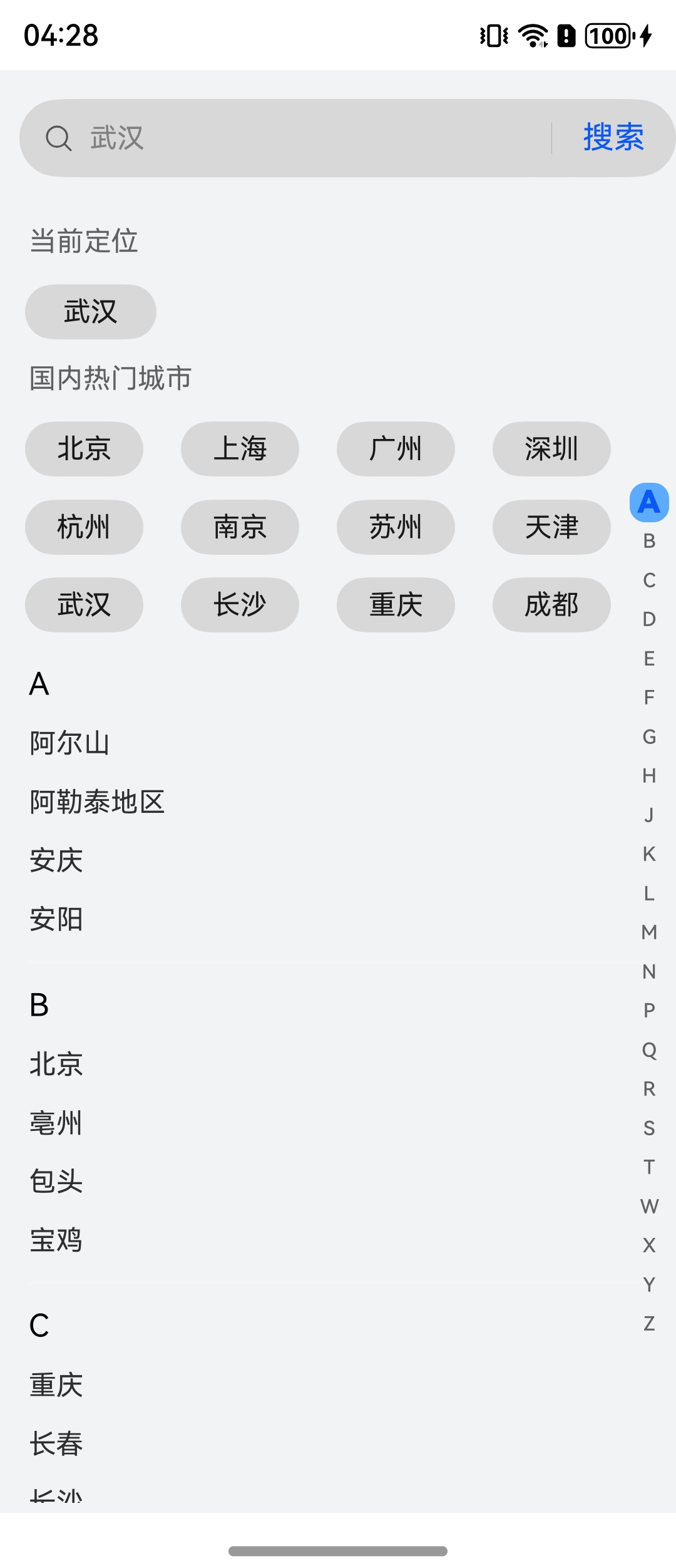
Task: Pick the 南京 hot city chip
Action: pyautogui.click(x=240, y=527)
